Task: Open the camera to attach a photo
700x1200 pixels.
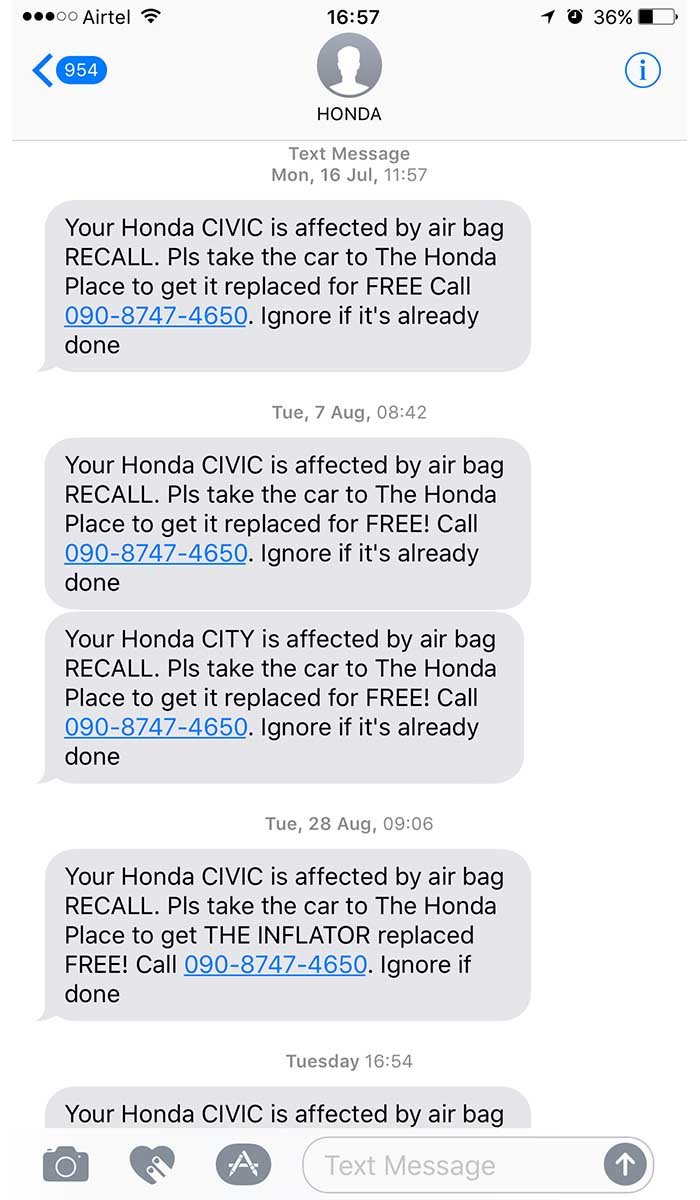Action: pyautogui.click(x=66, y=1164)
